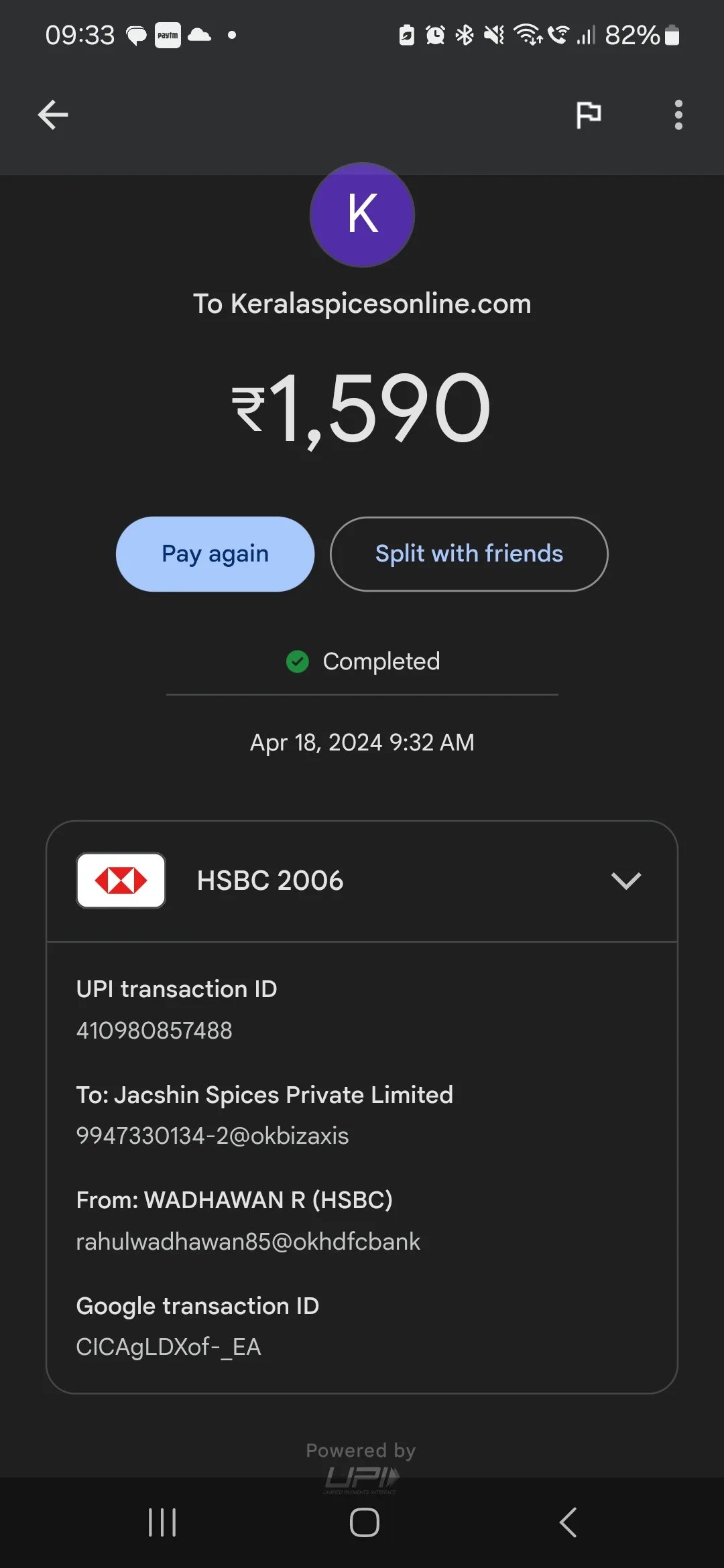Open recent apps from the navigation bar

[162, 1522]
